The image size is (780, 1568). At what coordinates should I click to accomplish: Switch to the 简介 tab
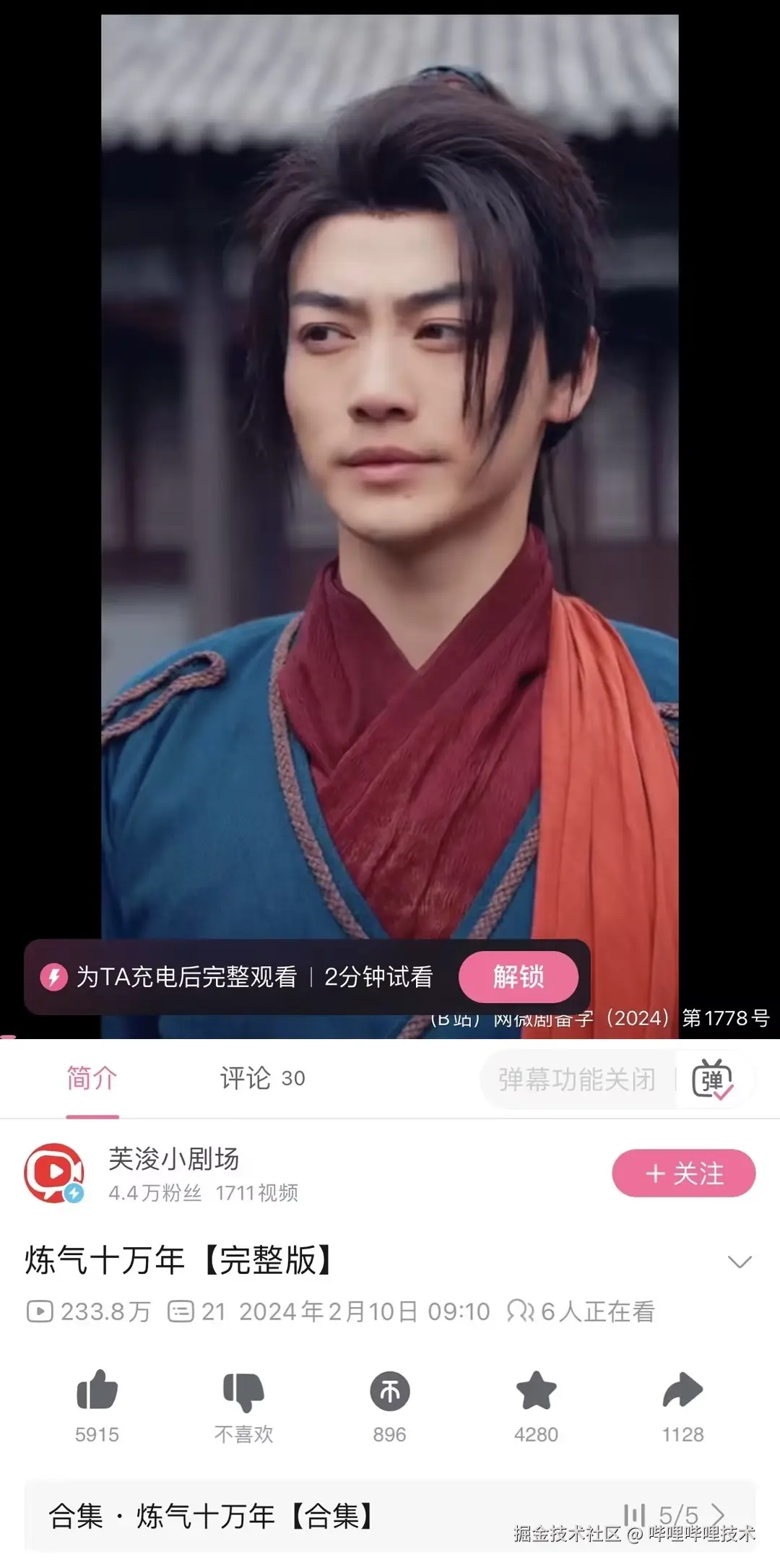click(x=92, y=1078)
